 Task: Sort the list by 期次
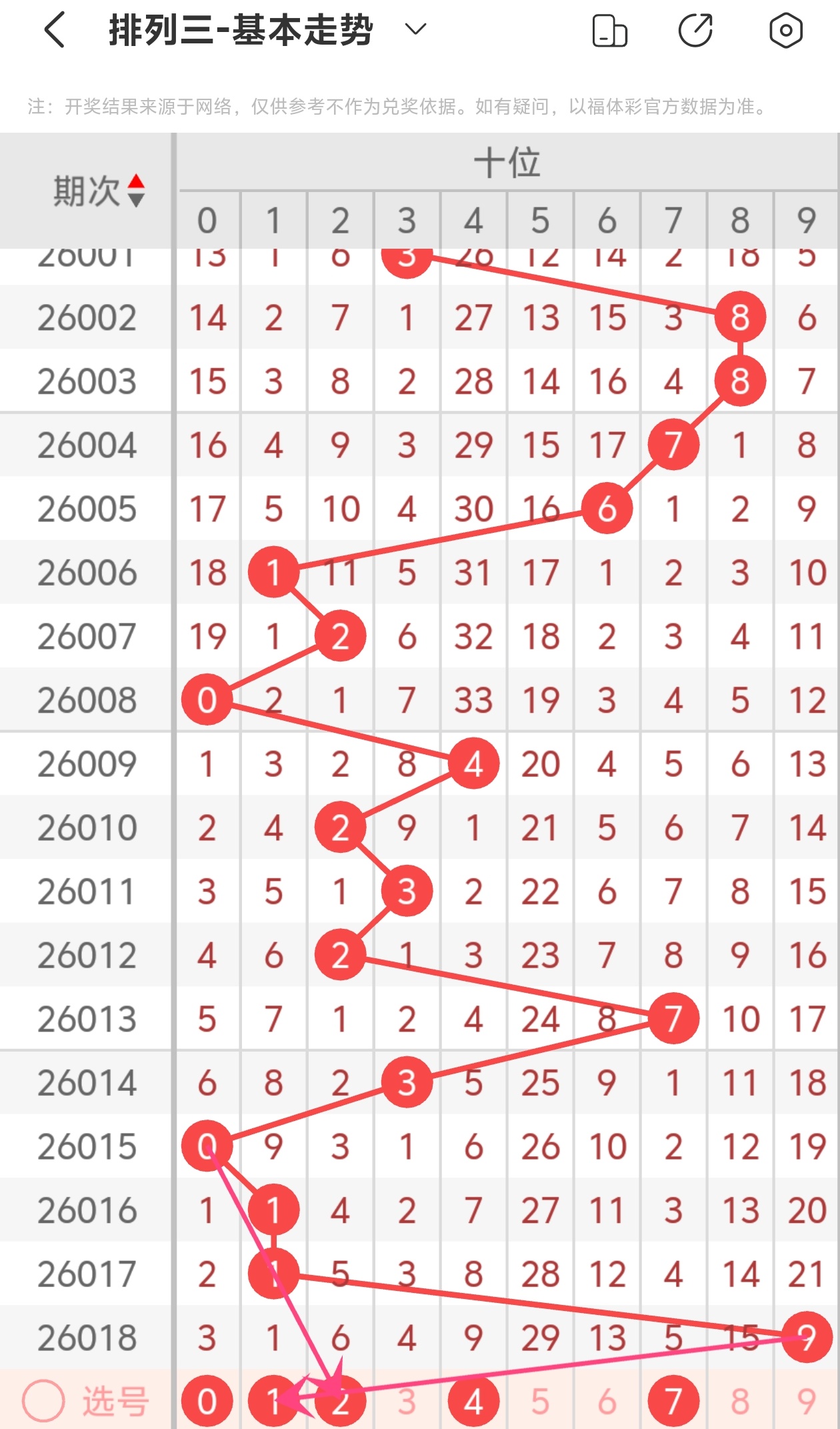pyautogui.click(x=135, y=191)
